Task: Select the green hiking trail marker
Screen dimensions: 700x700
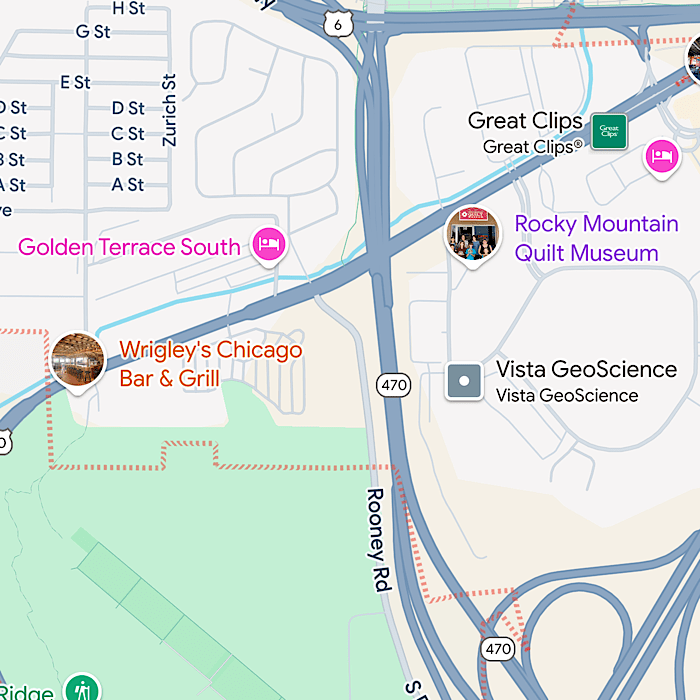Action: pos(82,688)
